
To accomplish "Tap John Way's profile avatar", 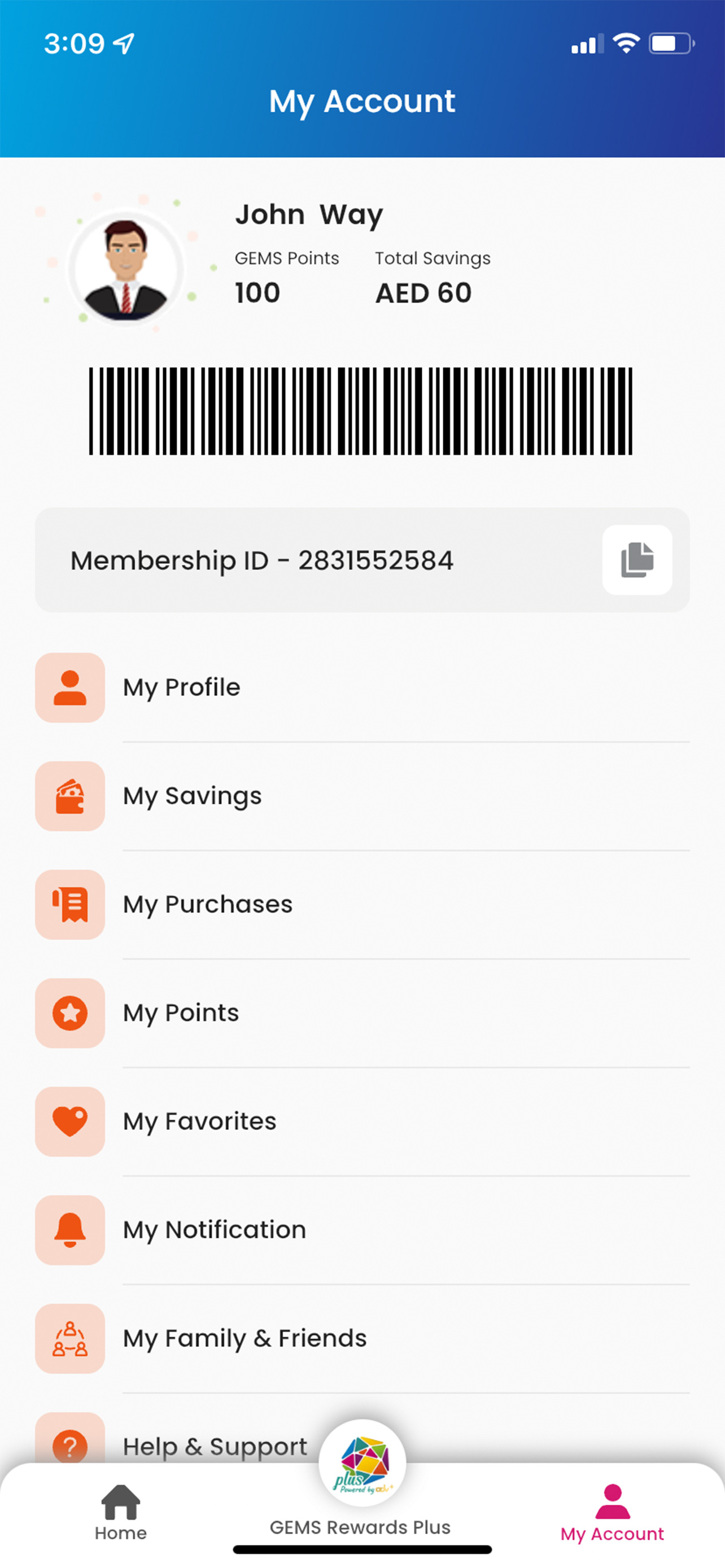I will (x=126, y=269).
